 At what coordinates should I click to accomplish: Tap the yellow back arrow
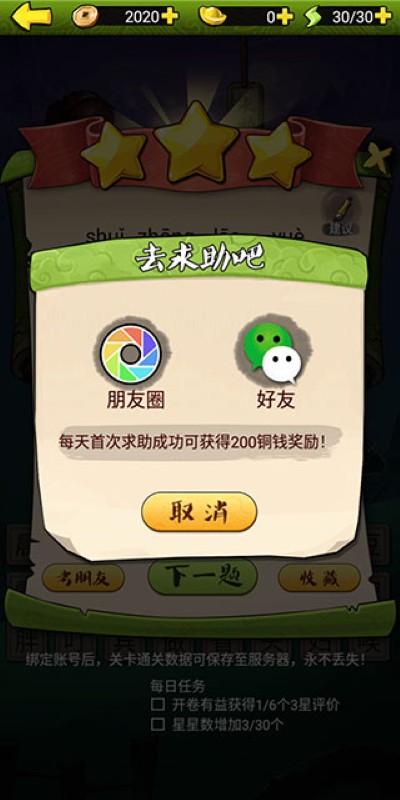pyautogui.click(x=32, y=16)
